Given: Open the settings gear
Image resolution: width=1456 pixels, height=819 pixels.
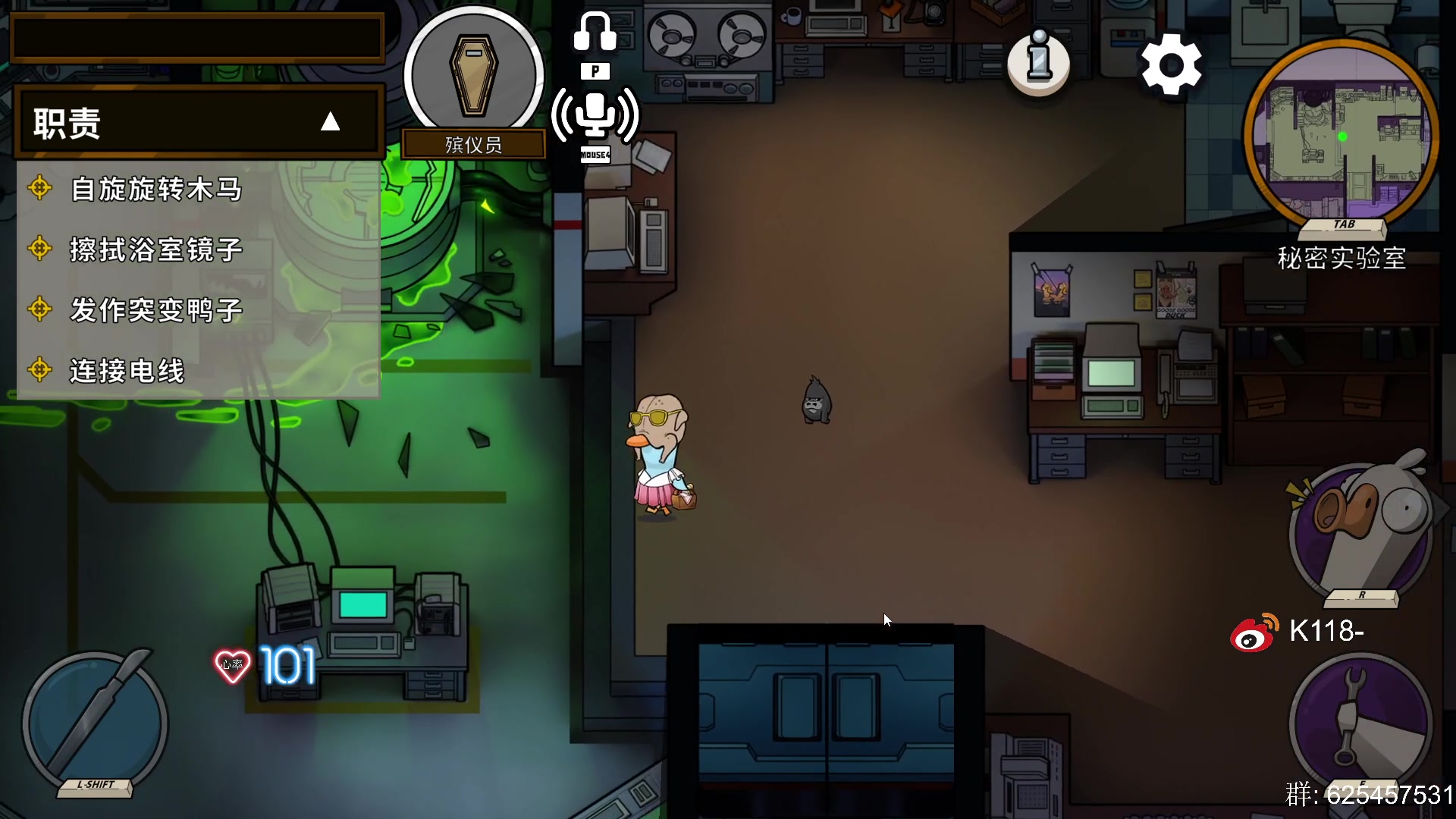Looking at the screenshot, I should (x=1171, y=65).
